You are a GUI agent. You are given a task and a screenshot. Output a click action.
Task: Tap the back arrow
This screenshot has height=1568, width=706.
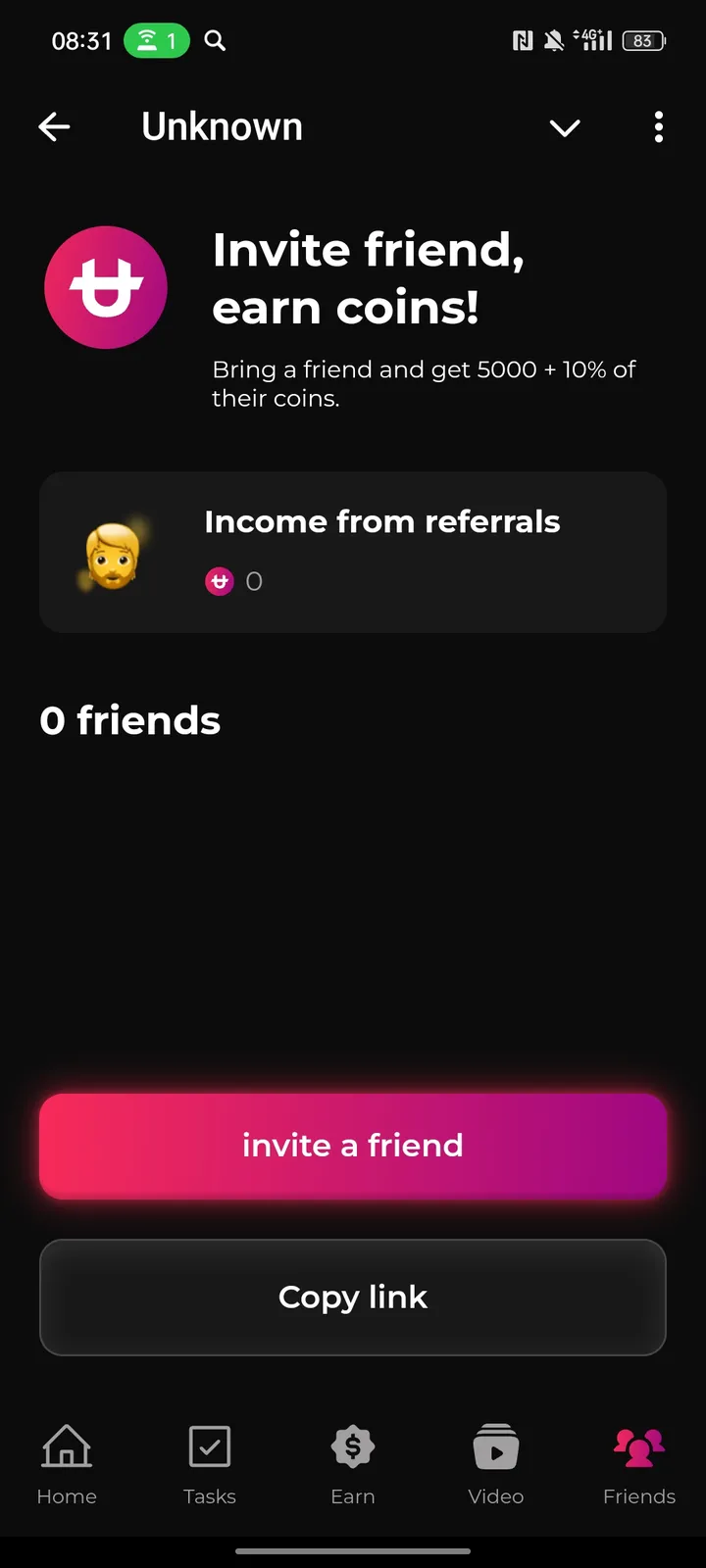pos(54,126)
